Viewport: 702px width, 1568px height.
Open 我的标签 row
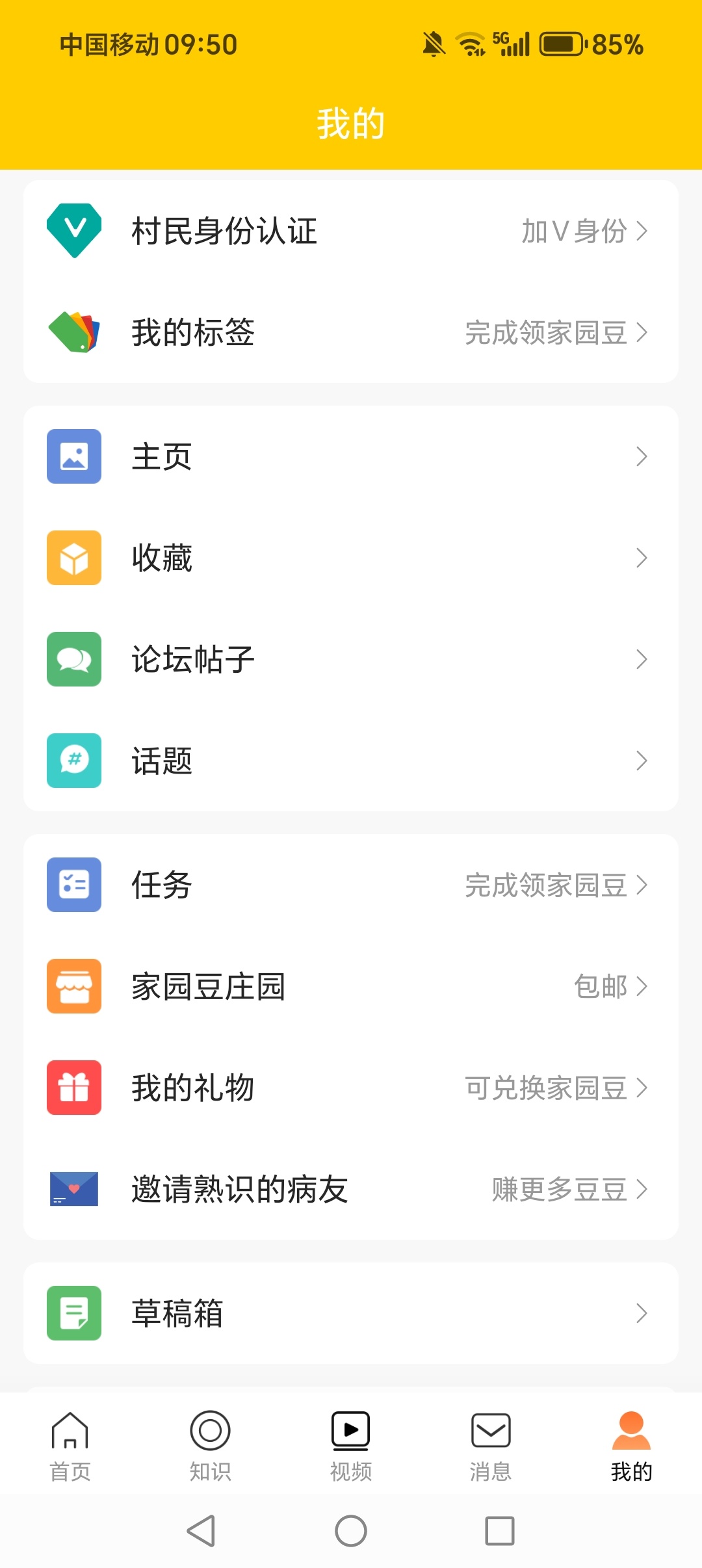[x=351, y=332]
